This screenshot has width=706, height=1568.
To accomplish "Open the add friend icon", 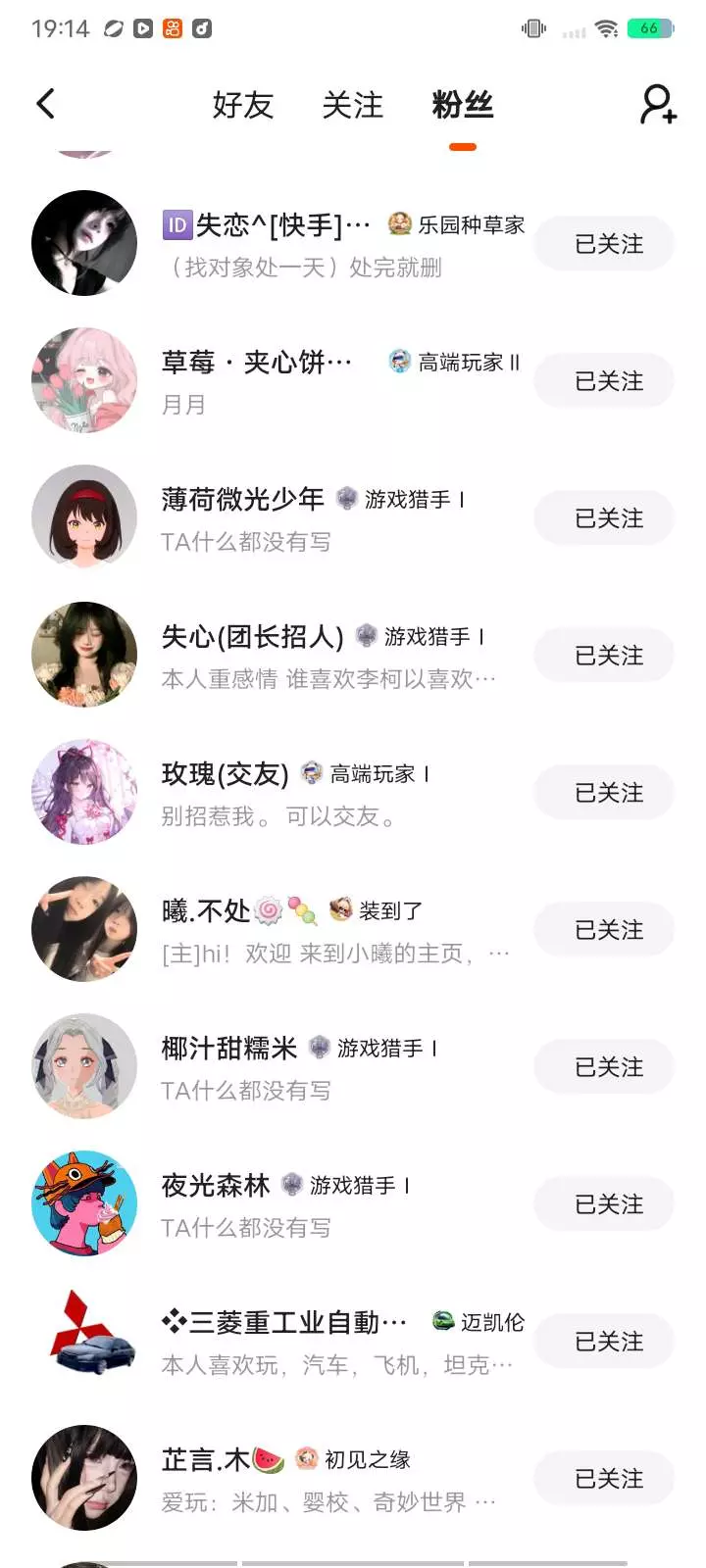I will (x=658, y=104).
